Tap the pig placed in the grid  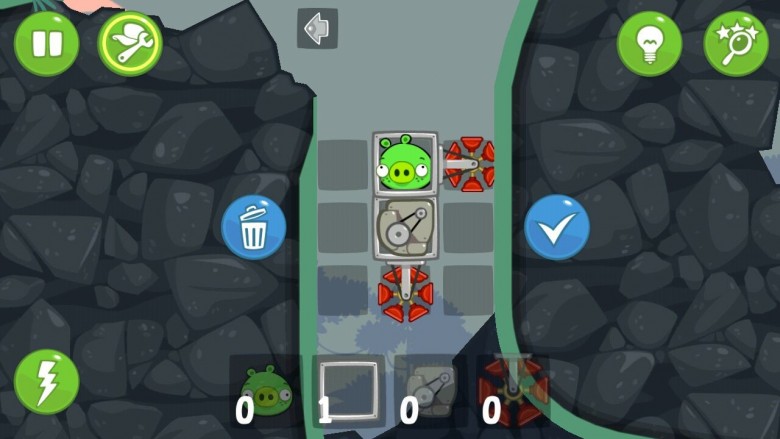point(404,163)
